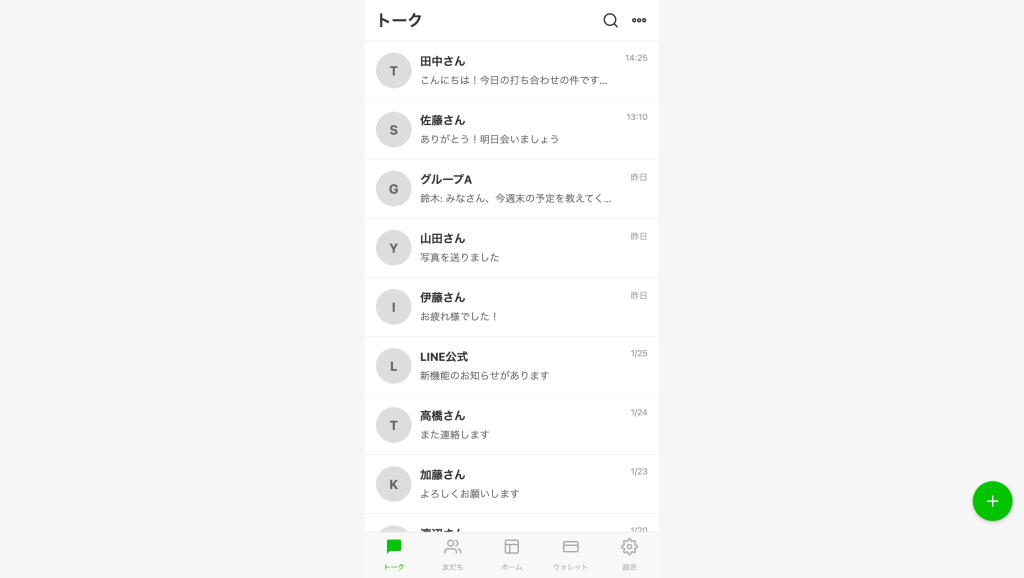
Task: Select the トーク tab
Action: 394,553
